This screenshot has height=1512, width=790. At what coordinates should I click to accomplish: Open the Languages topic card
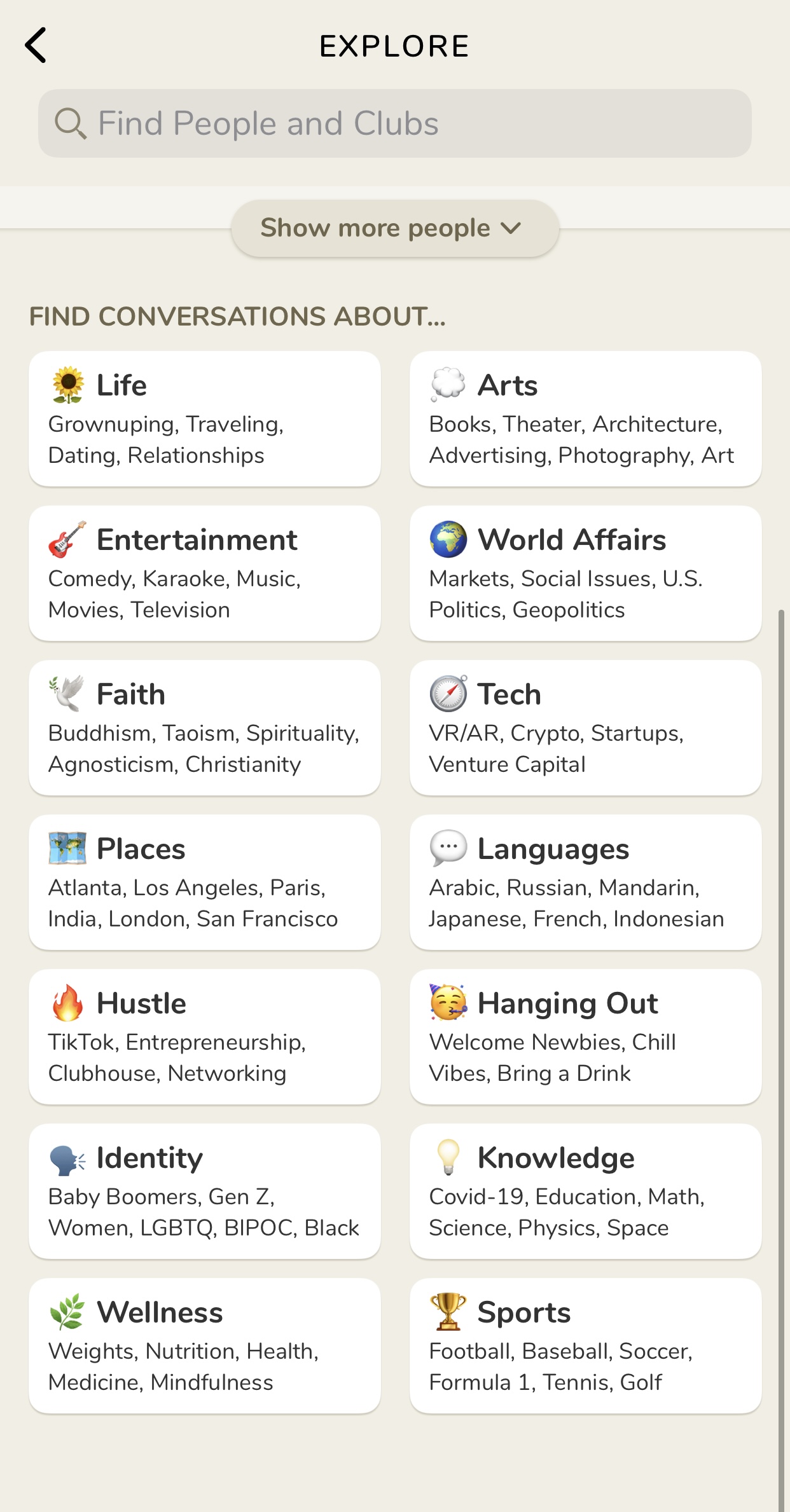(586, 883)
